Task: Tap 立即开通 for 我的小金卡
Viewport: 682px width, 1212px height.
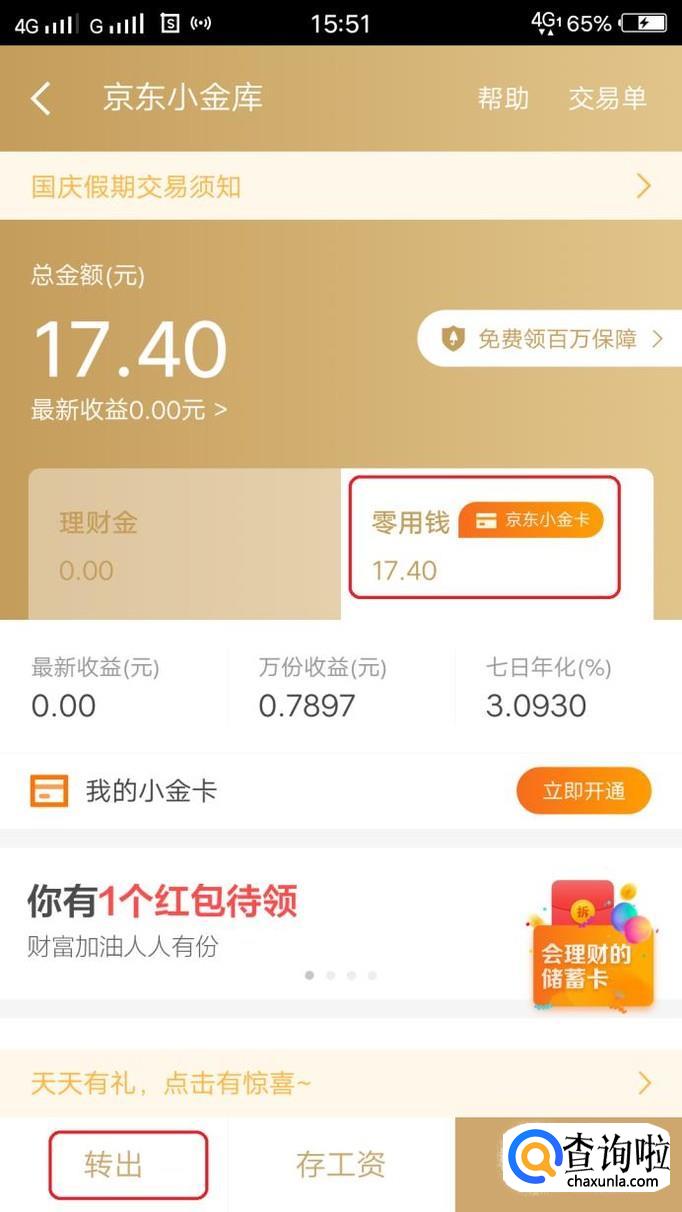Action: point(584,791)
